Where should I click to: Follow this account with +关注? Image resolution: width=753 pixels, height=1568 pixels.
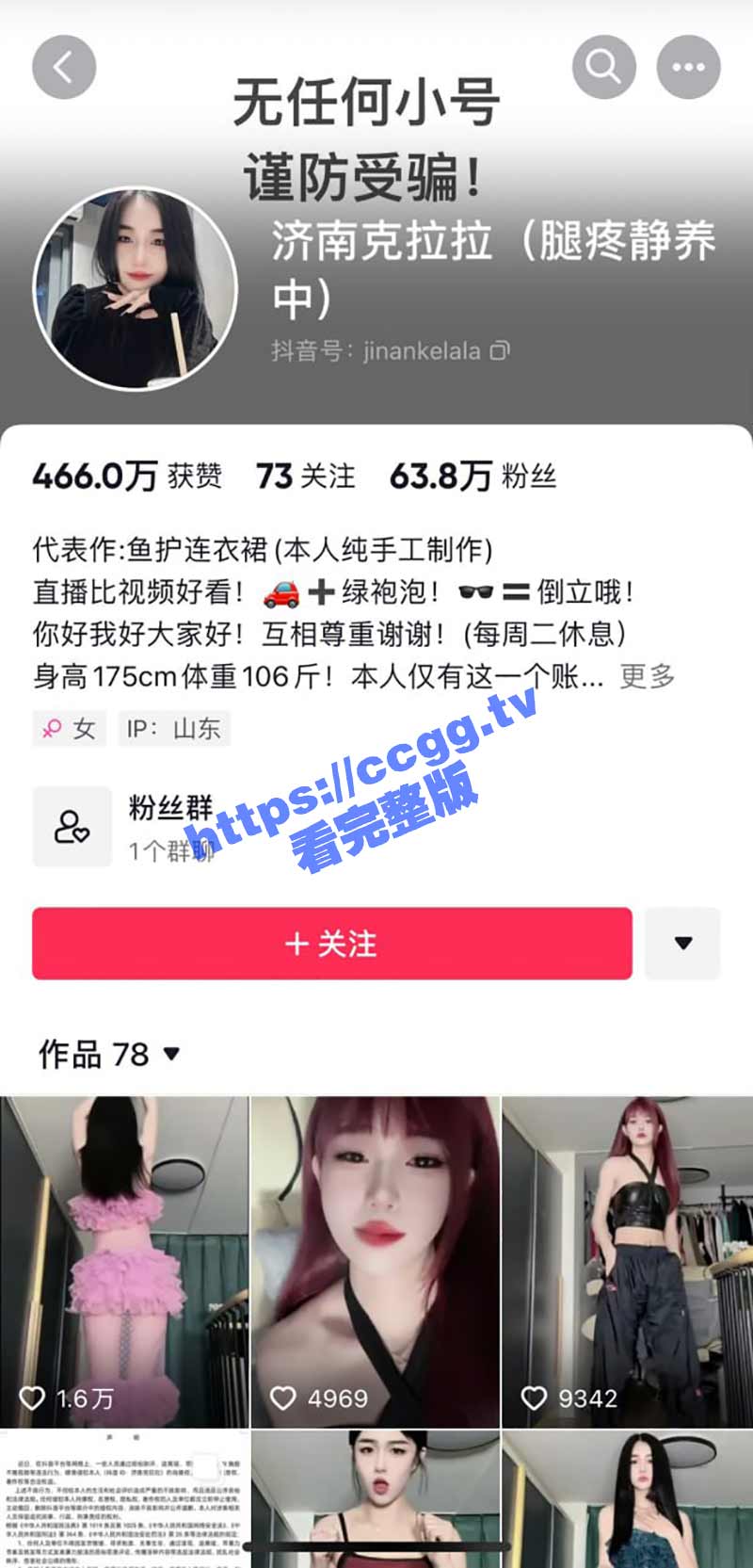[x=331, y=944]
